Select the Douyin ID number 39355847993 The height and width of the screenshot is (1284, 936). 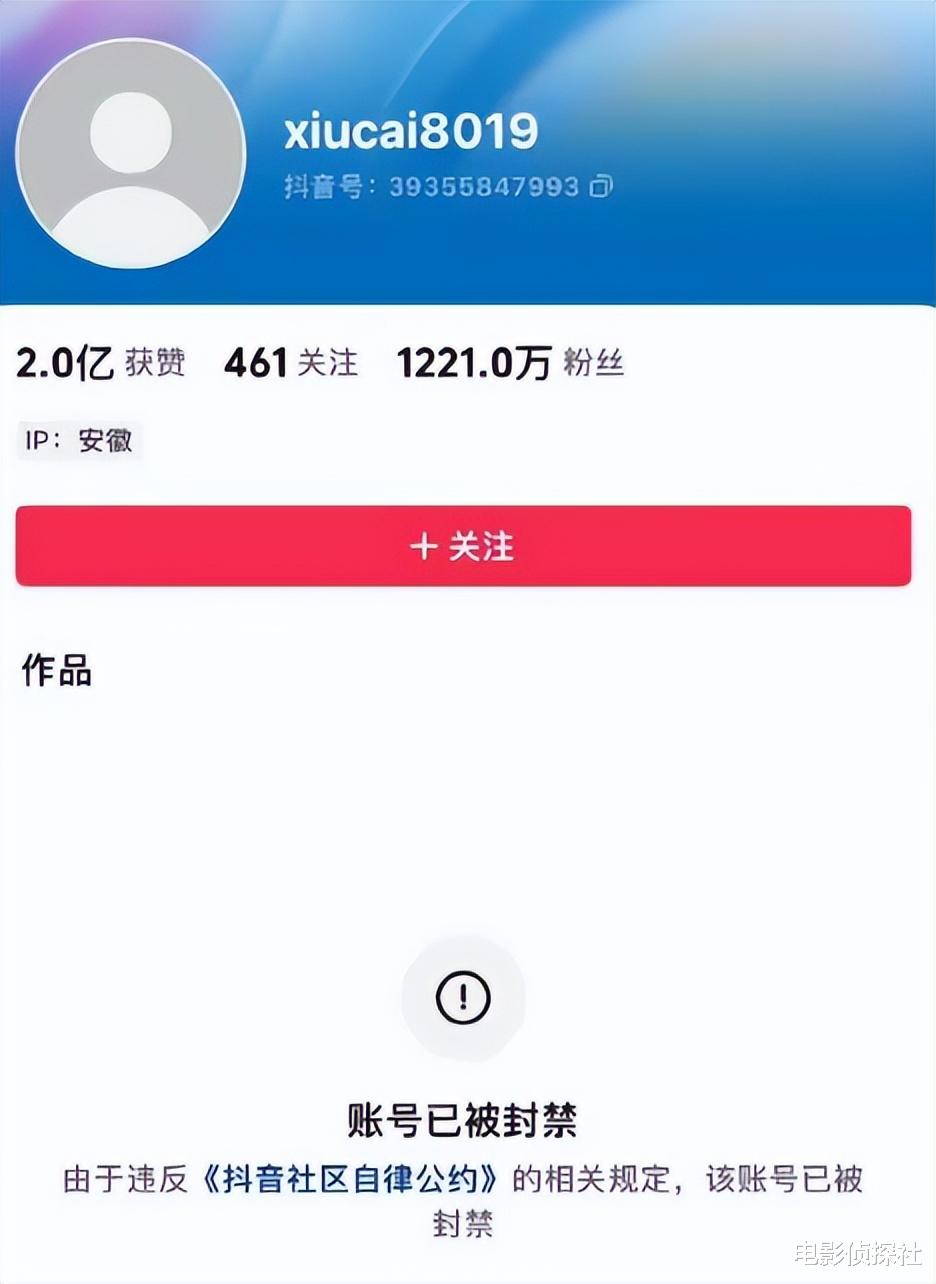[x=485, y=187]
